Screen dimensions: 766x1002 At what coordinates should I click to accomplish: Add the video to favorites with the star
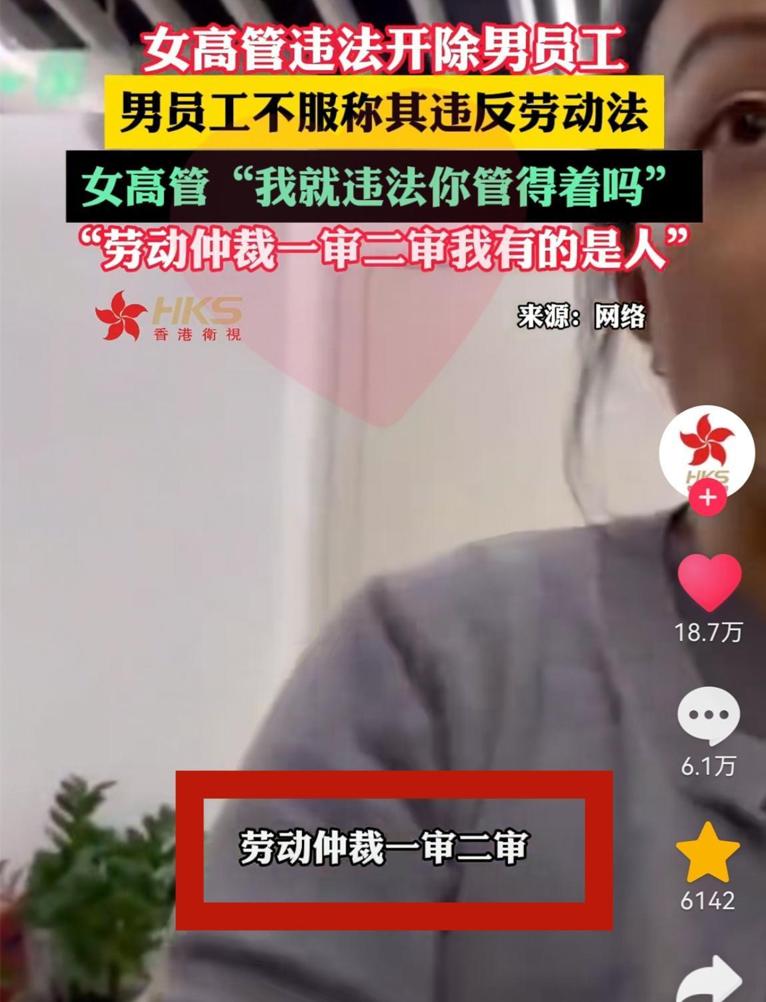(x=708, y=853)
